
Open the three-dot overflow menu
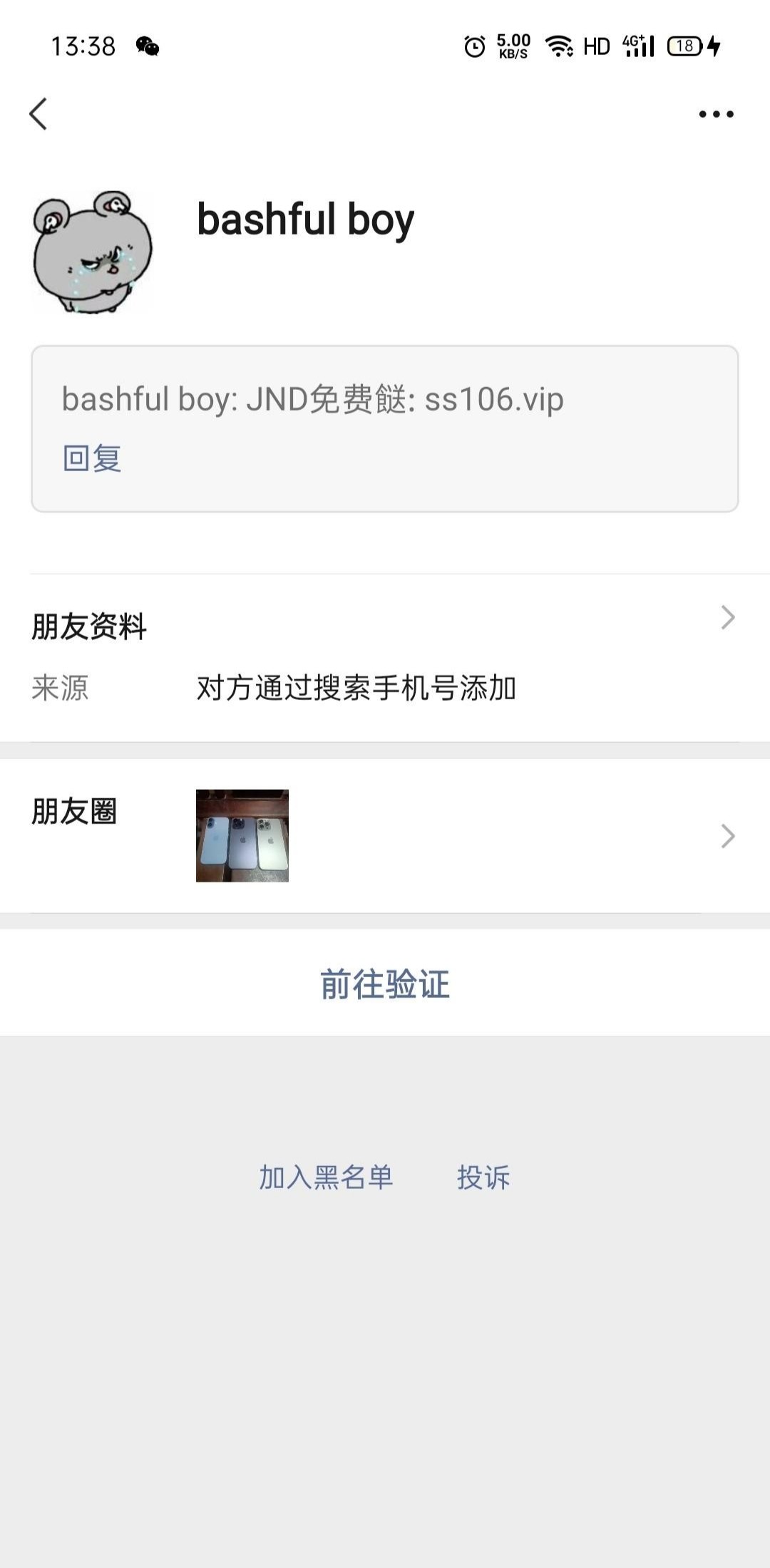click(716, 114)
